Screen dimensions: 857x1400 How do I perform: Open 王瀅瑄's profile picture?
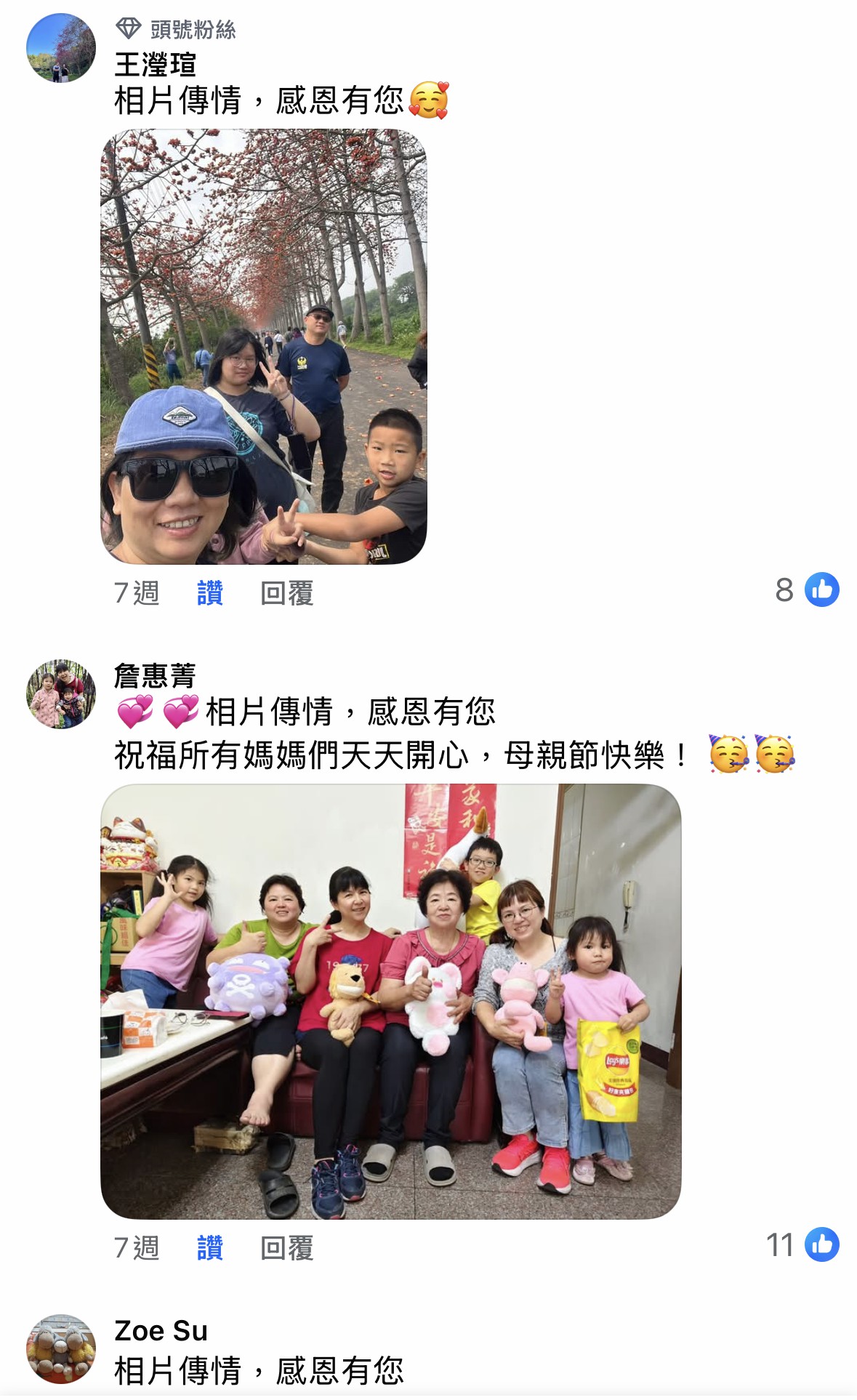pyautogui.click(x=61, y=48)
